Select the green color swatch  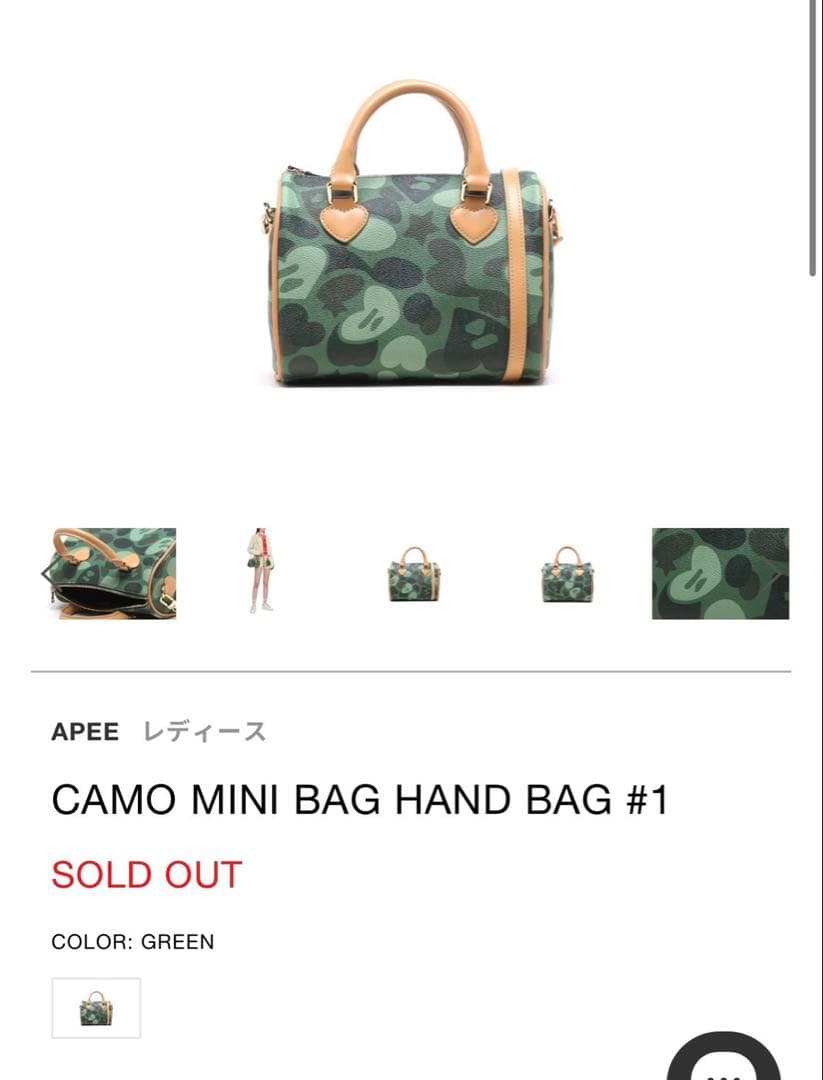[x=96, y=1008]
